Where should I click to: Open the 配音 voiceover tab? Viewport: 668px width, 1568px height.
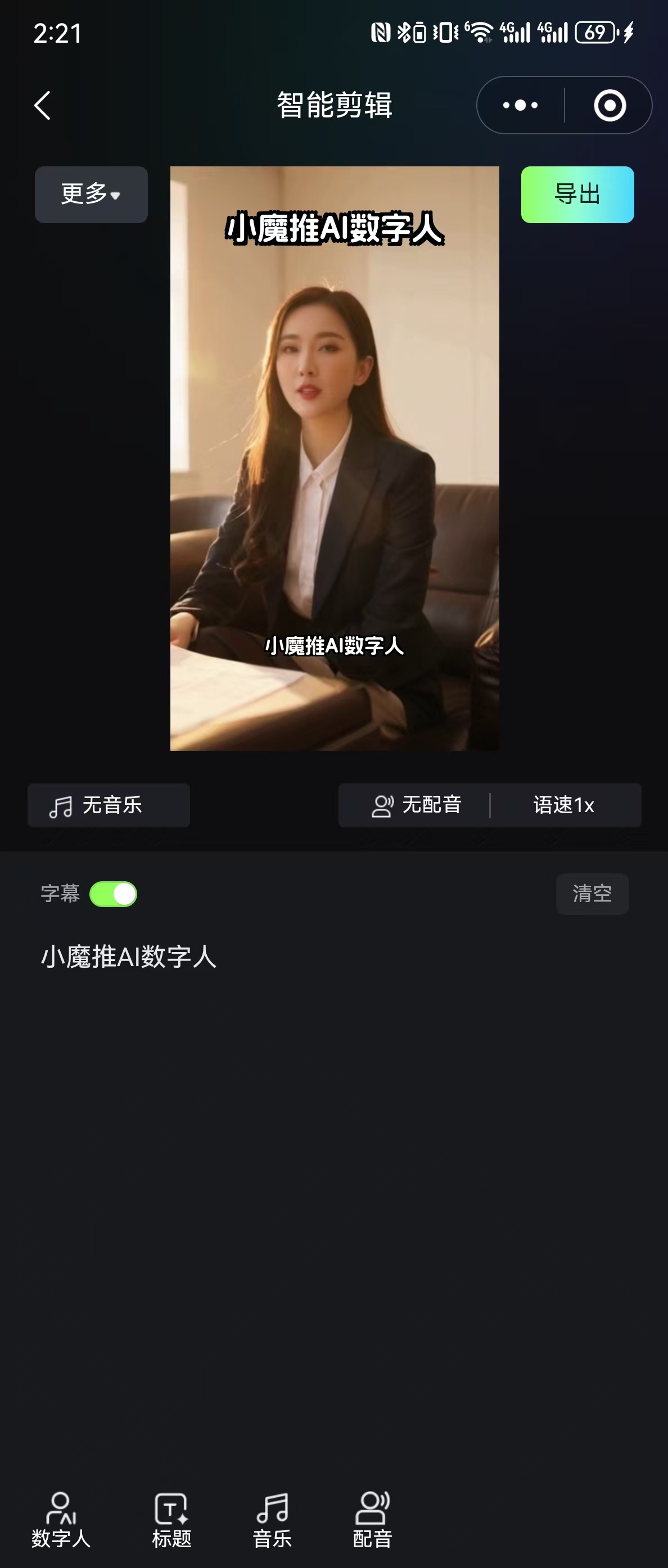373,1520
